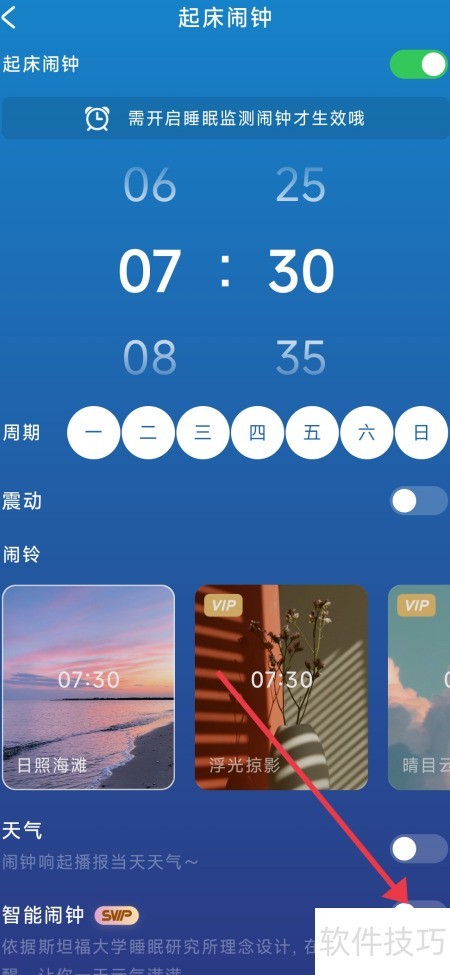Image resolution: width=450 pixels, height=975 pixels.
Task: Toggle Thursday 四 in the repeat cycle
Action: [258, 433]
